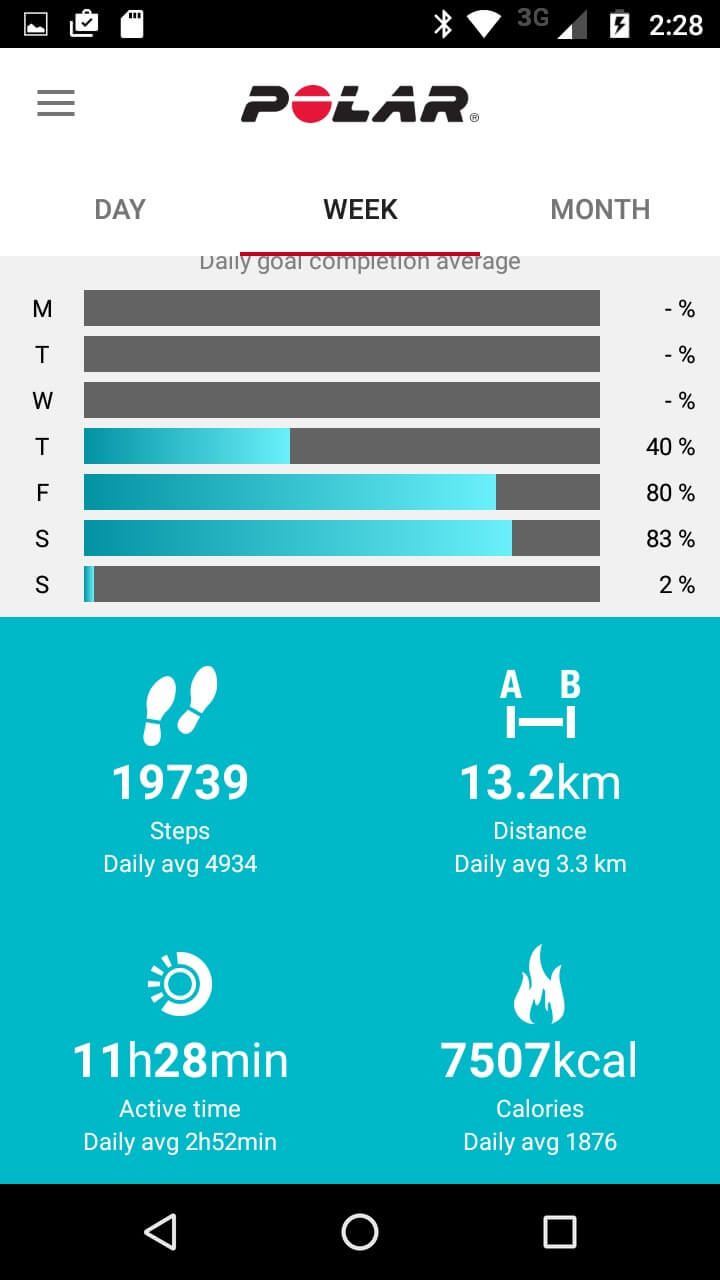Image resolution: width=720 pixels, height=1280 pixels.
Task: Switch to the DAY tab
Action: click(x=120, y=209)
